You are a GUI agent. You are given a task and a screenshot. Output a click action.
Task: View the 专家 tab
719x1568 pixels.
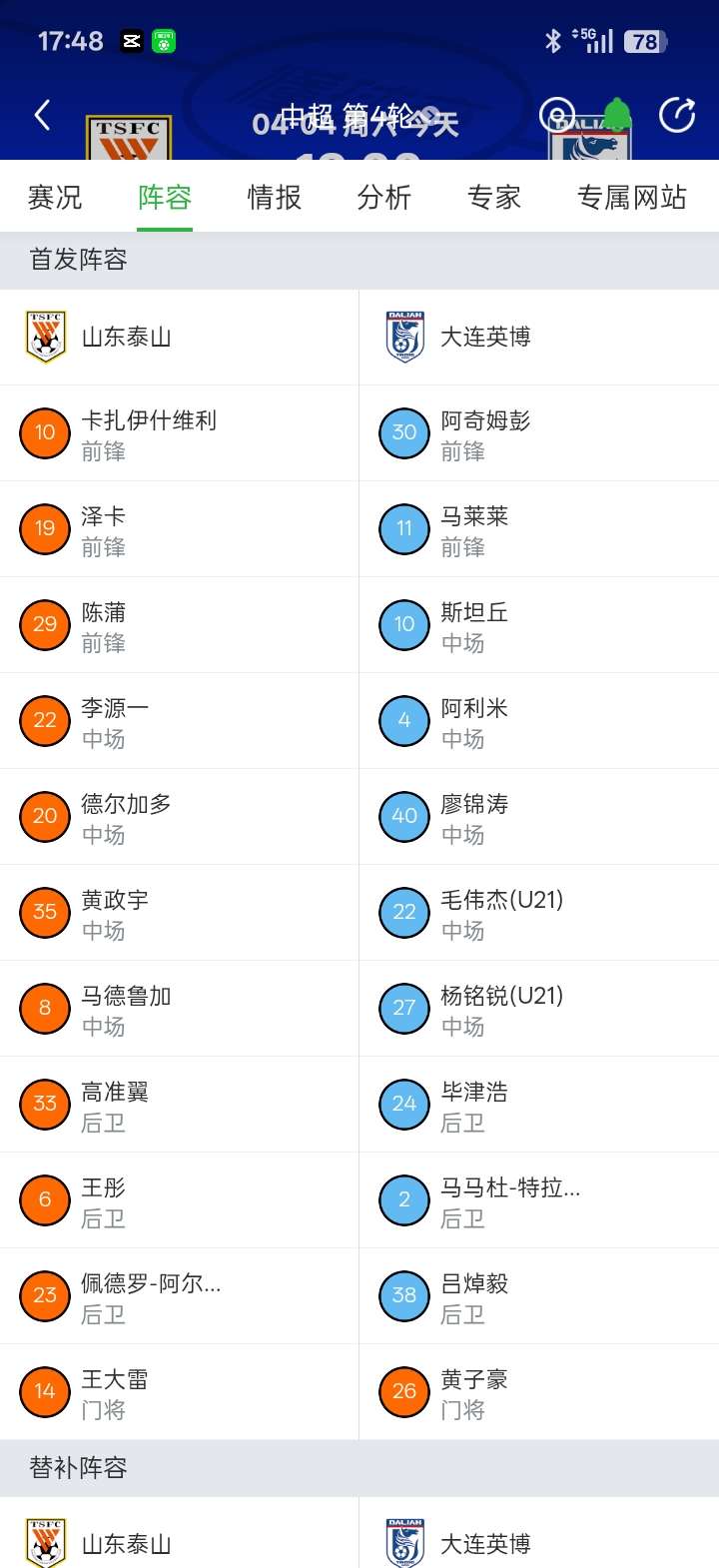pyautogui.click(x=494, y=198)
